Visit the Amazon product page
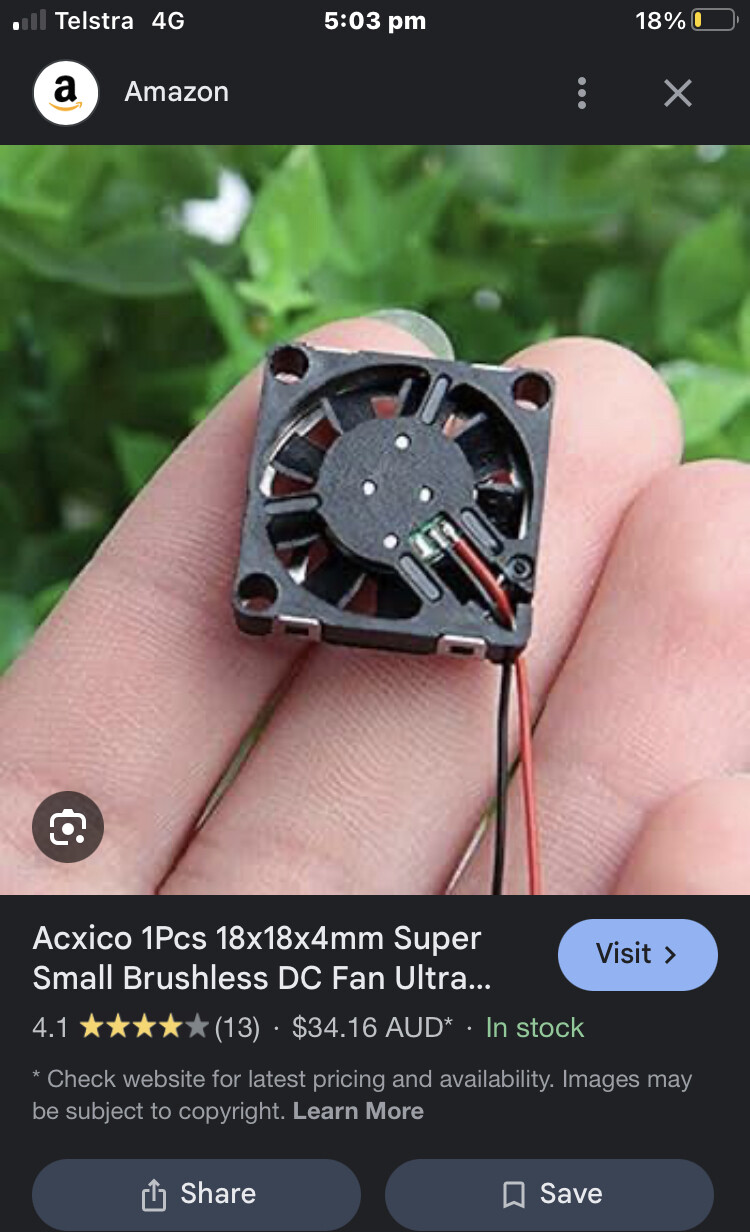This screenshot has height=1232, width=750. click(x=638, y=954)
